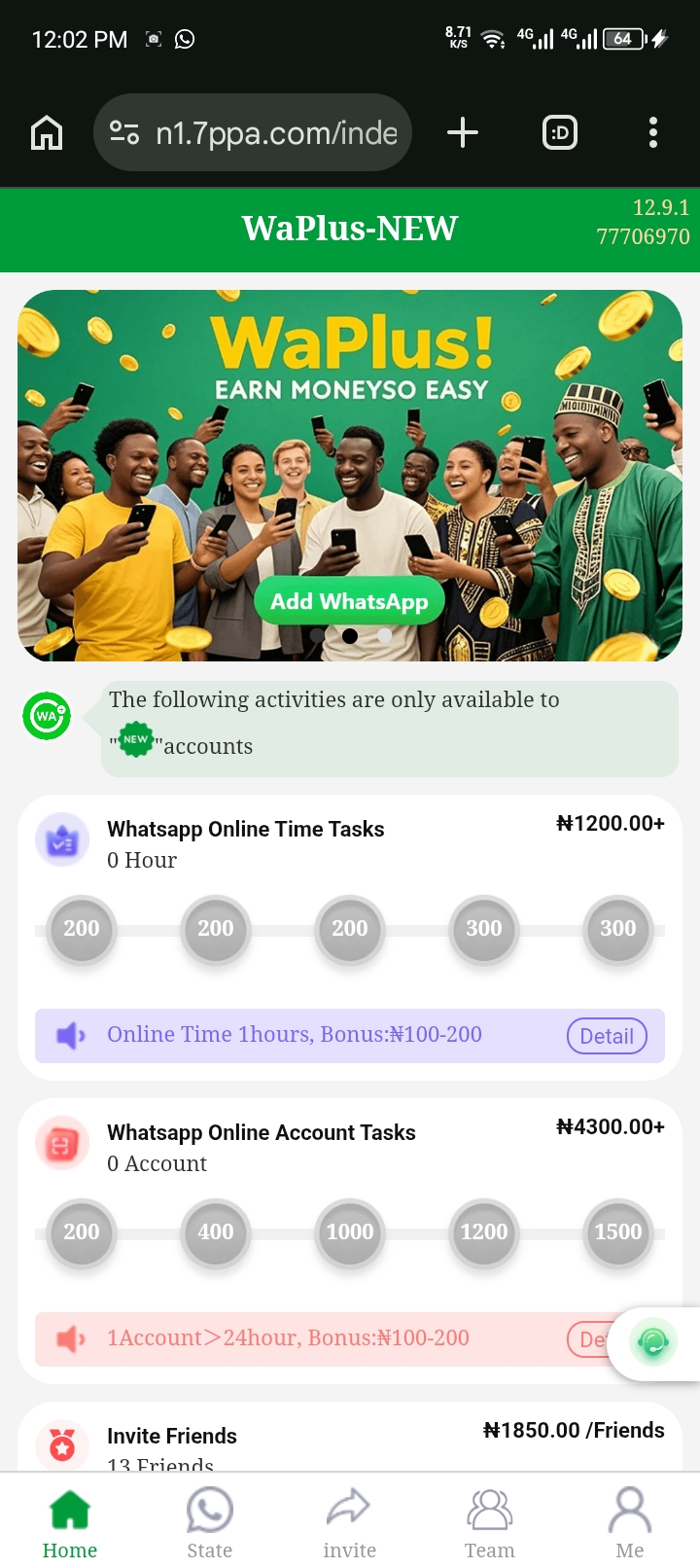Edit the n1.7ppa.com address bar
The image size is (700, 1568).
pos(275,132)
